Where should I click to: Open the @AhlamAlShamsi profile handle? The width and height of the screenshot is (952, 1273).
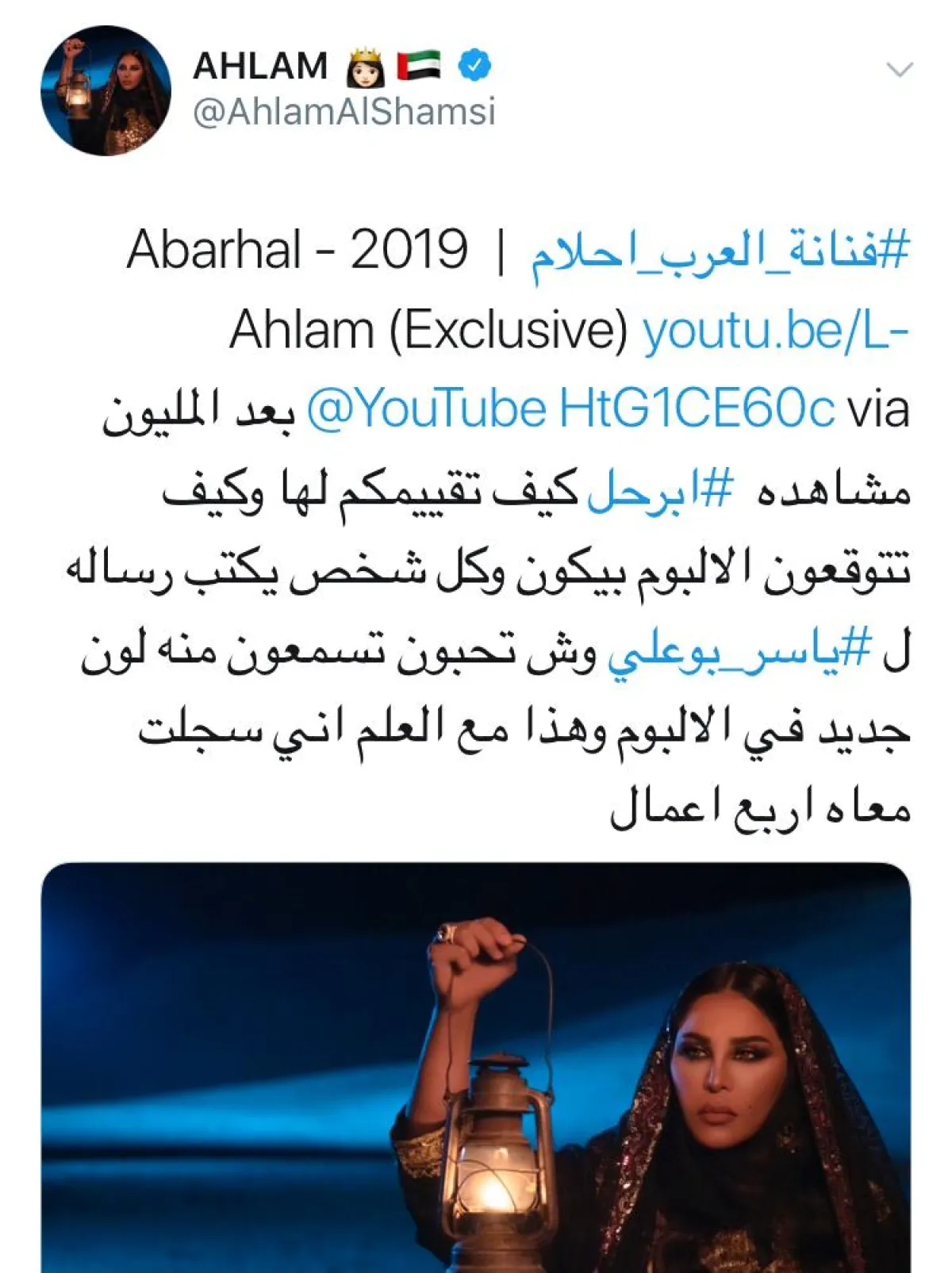coord(344,113)
